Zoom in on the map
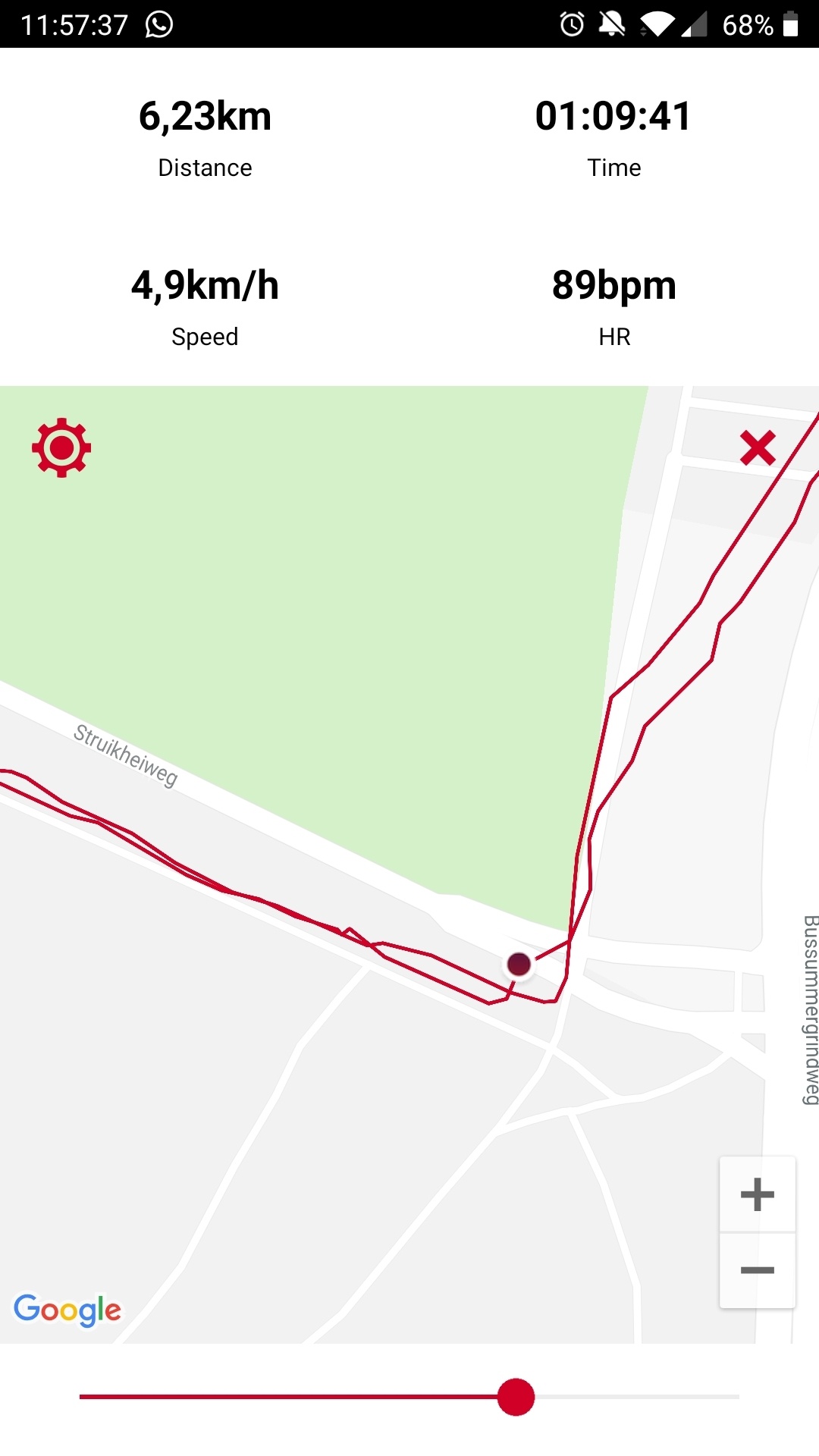Viewport: 819px width, 1456px height. (757, 1195)
